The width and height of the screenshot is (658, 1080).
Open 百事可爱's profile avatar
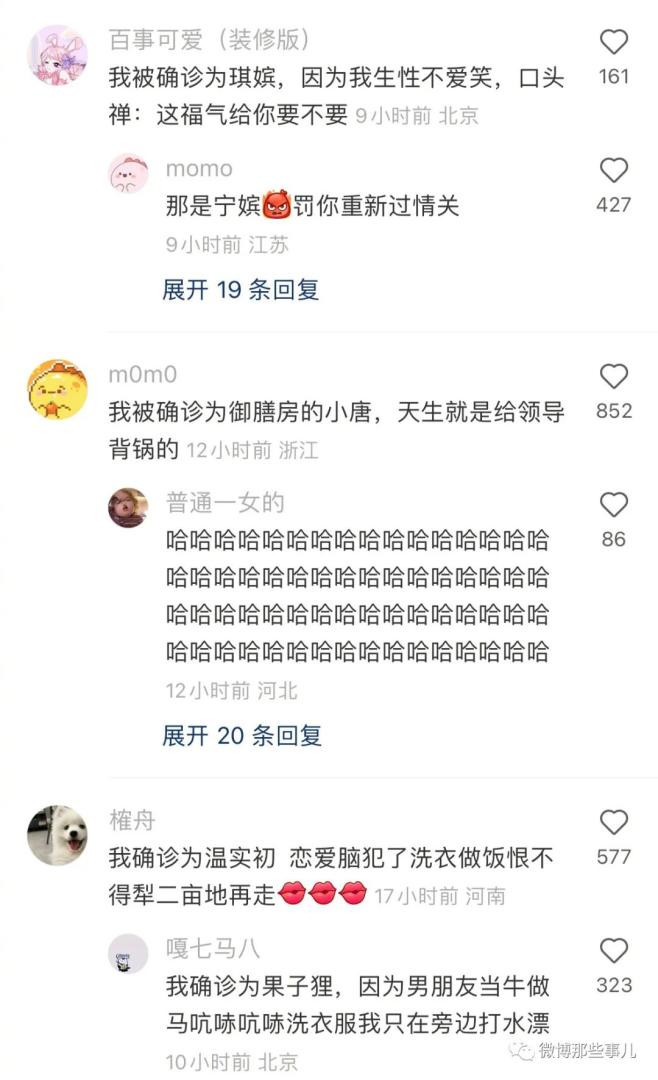coord(57,56)
